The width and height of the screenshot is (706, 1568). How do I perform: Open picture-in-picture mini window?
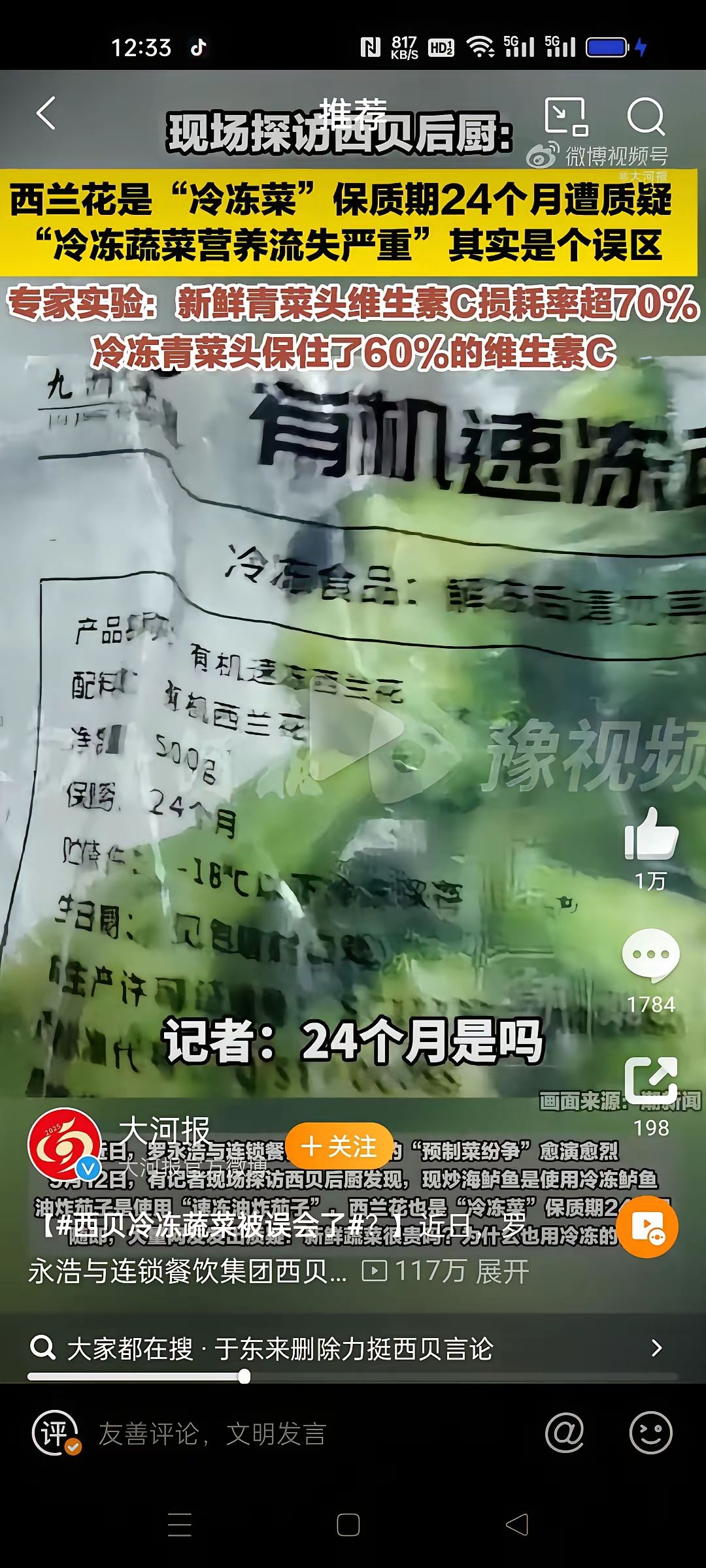click(x=566, y=116)
